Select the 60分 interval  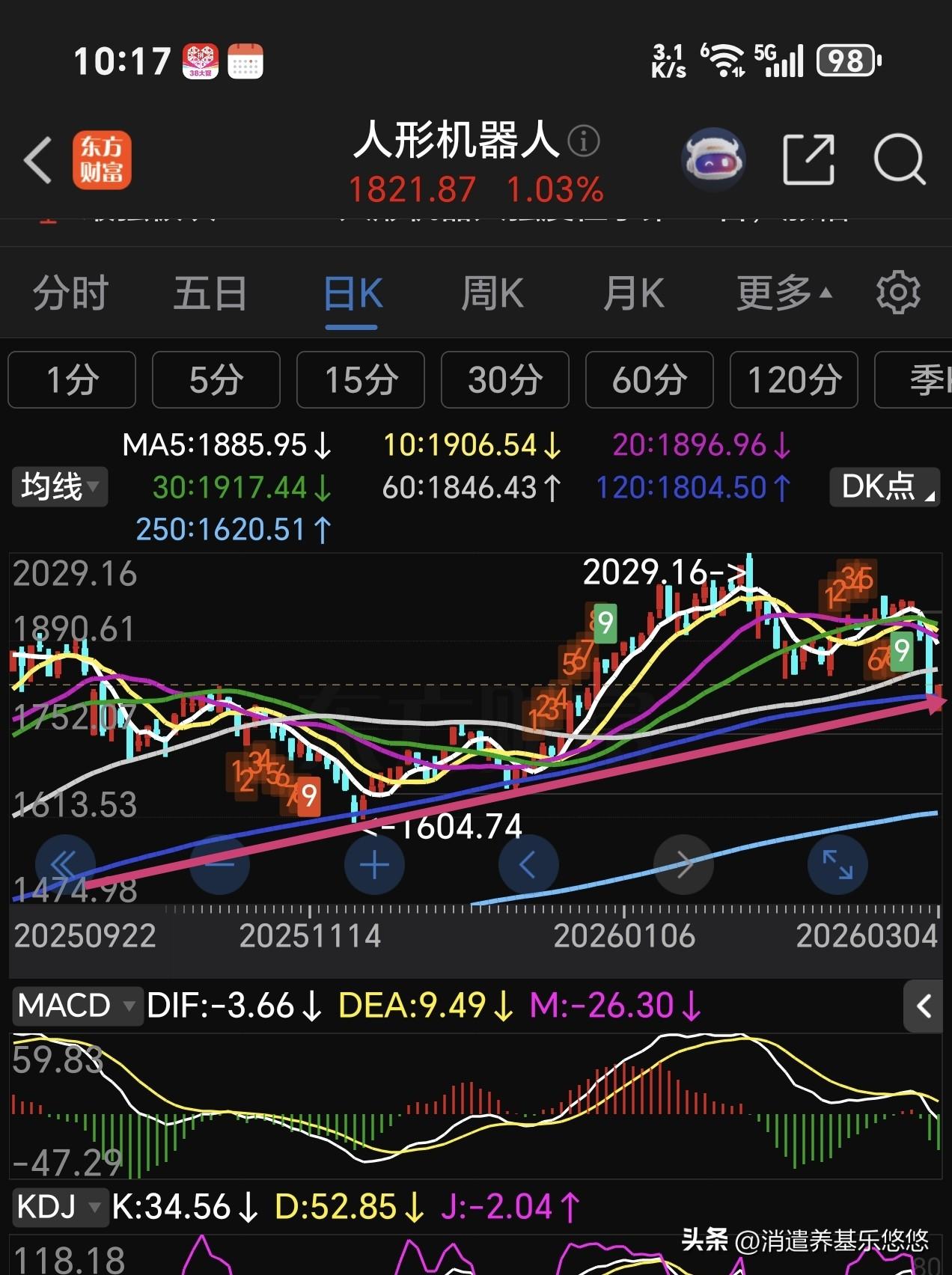click(x=649, y=380)
